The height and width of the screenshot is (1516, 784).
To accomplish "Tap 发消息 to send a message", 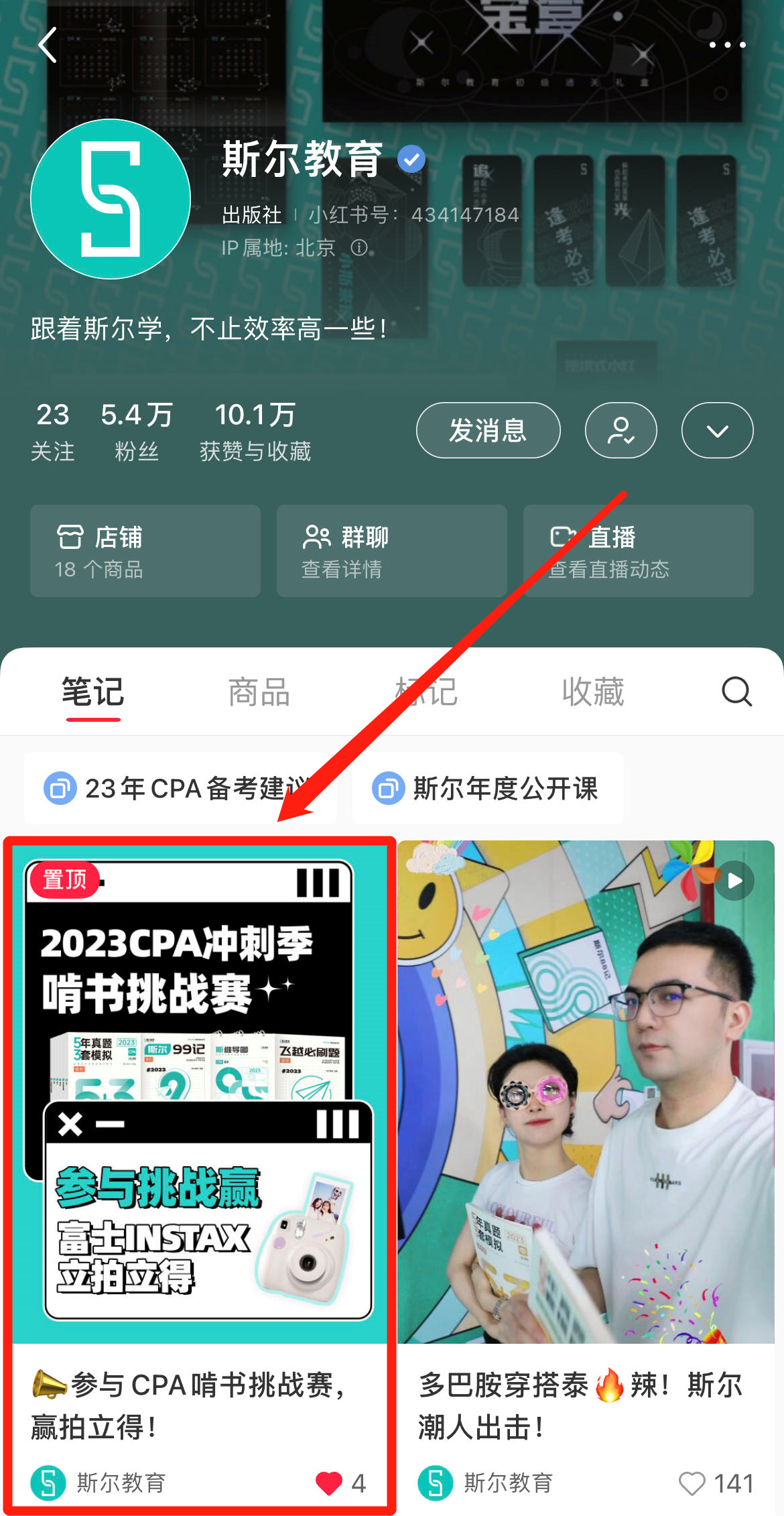I will 488,430.
